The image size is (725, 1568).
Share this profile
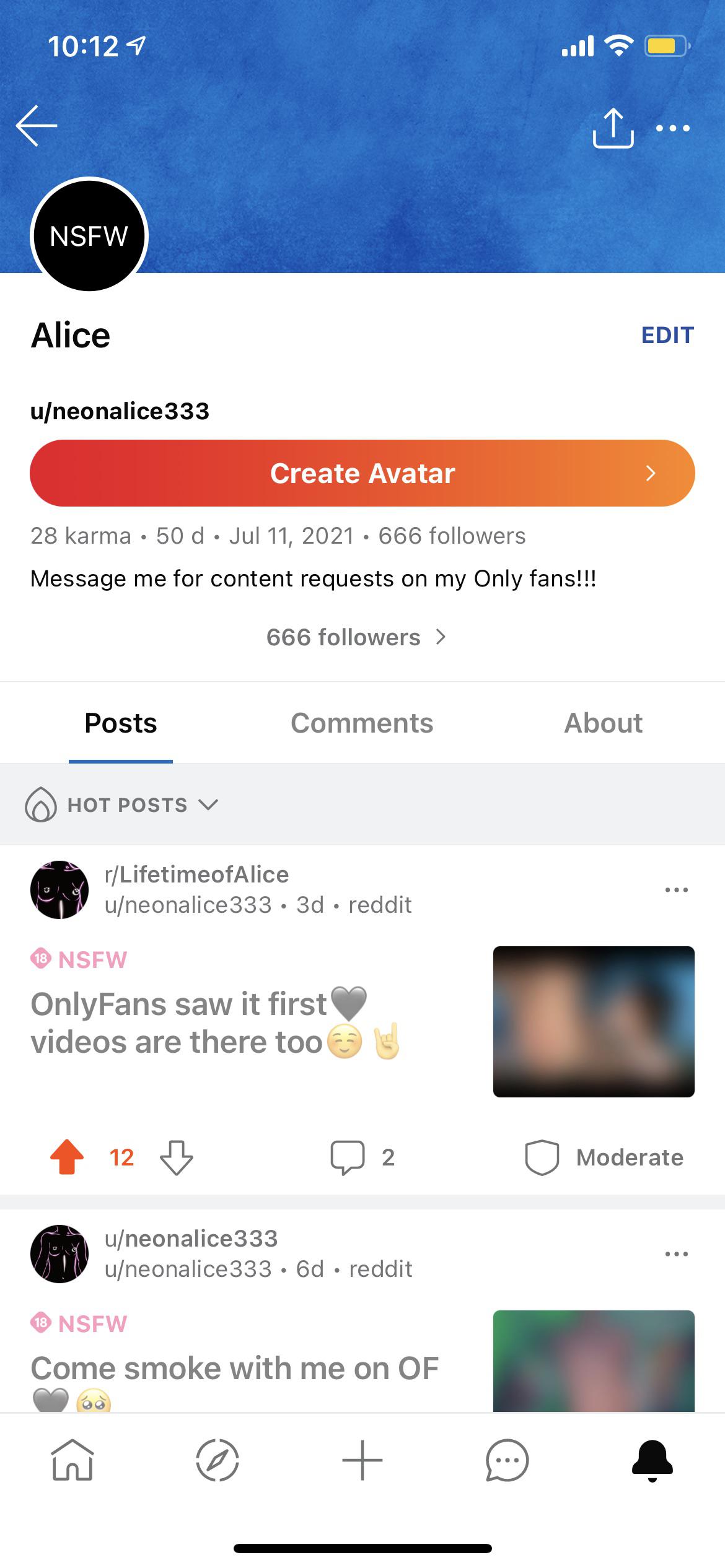coord(613,128)
